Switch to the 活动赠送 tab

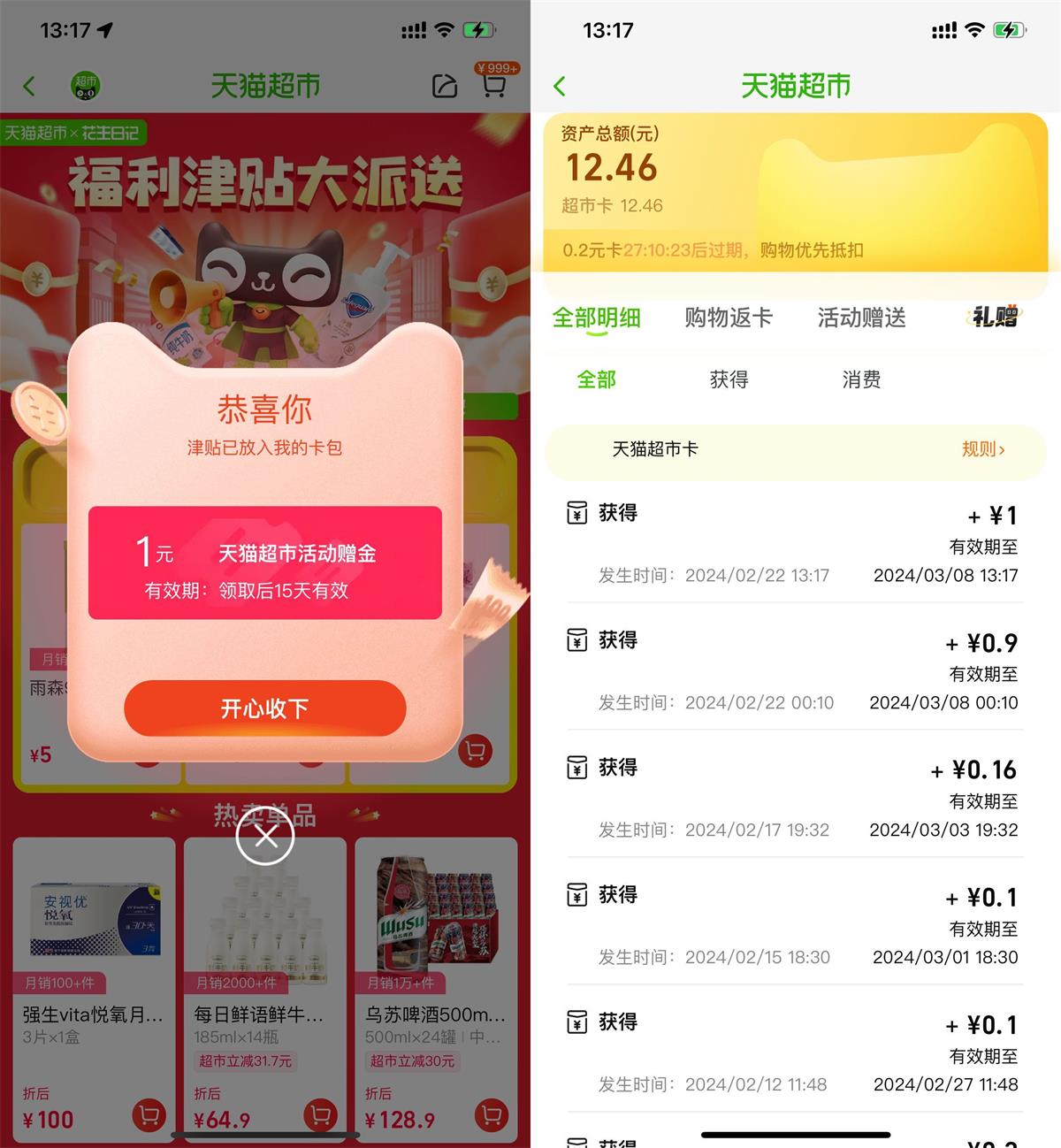(x=861, y=318)
